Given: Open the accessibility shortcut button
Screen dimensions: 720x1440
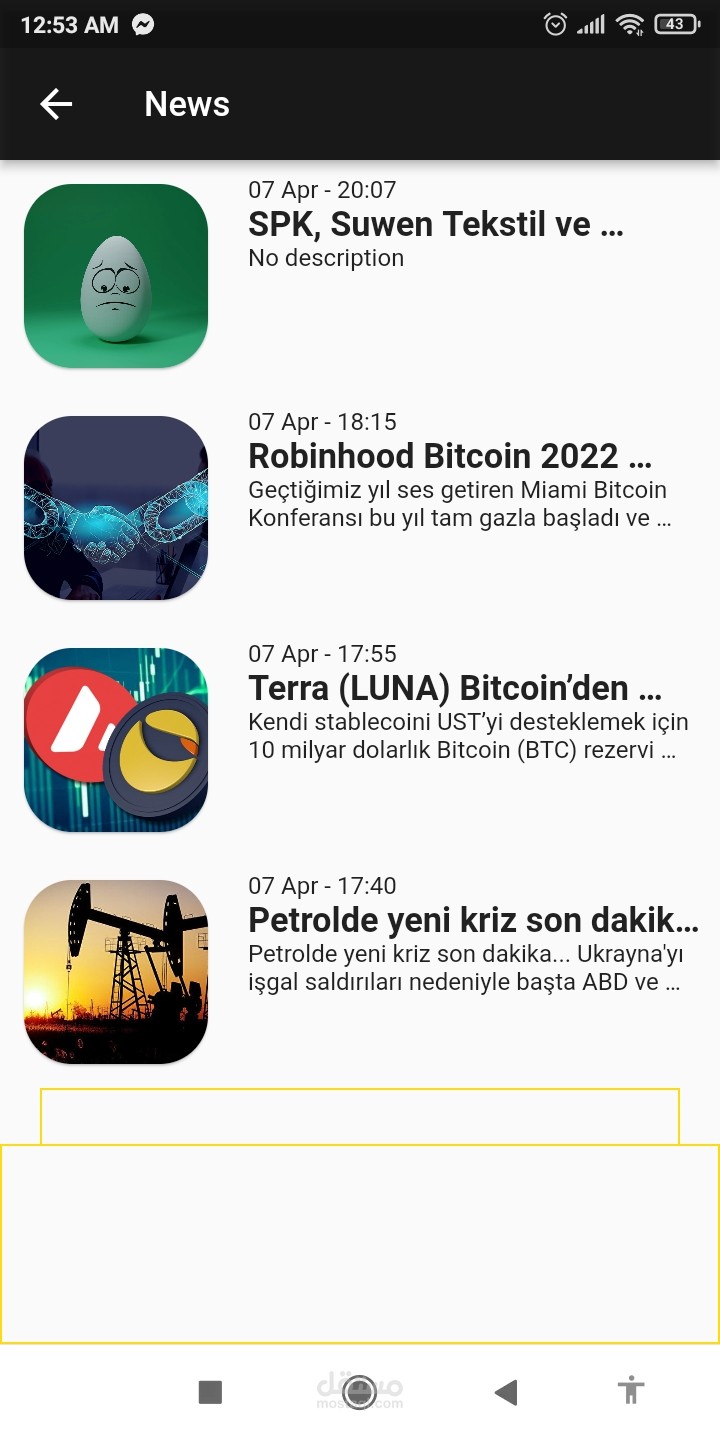Looking at the screenshot, I should [631, 1390].
